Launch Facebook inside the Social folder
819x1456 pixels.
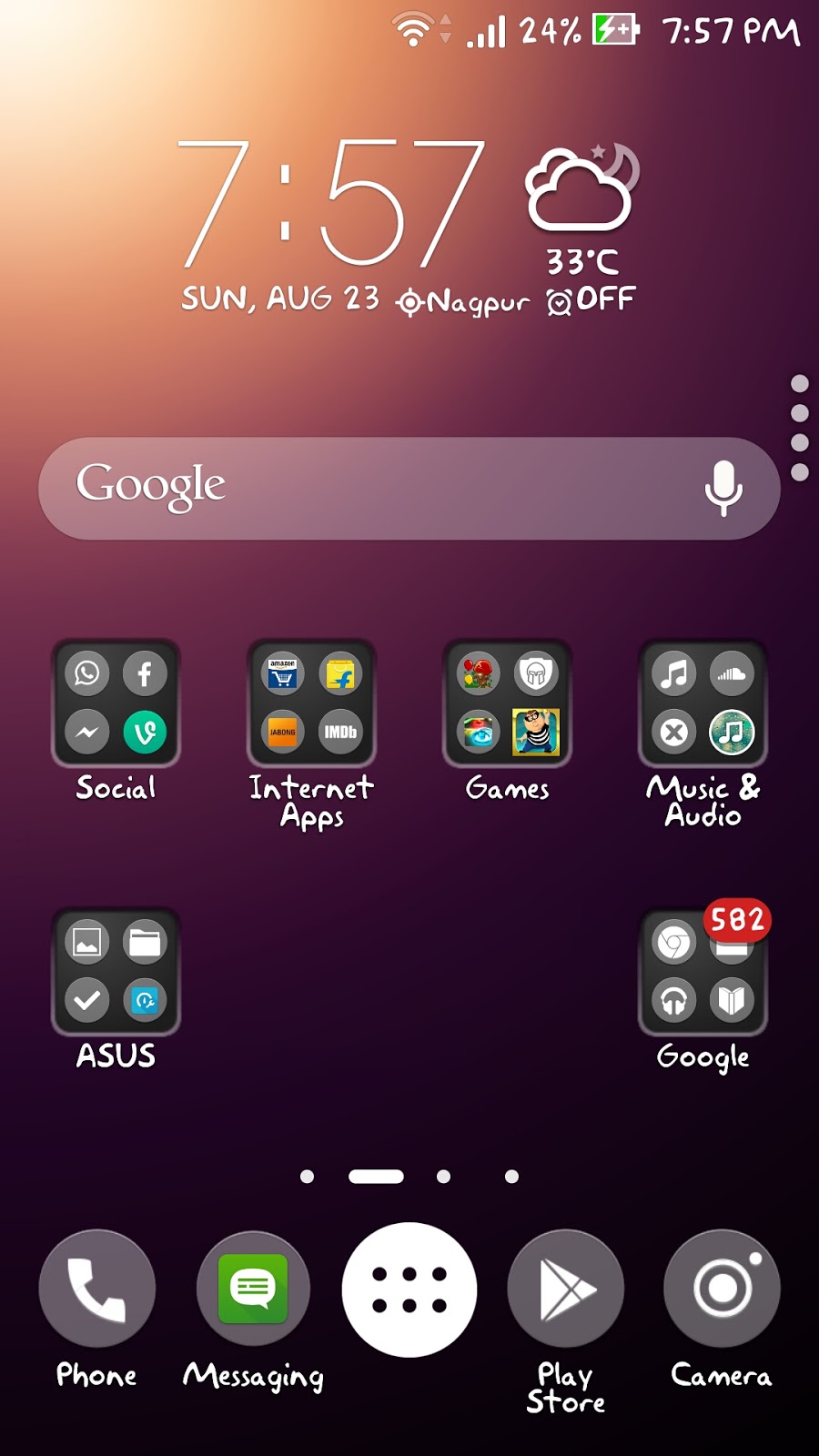[x=145, y=673]
